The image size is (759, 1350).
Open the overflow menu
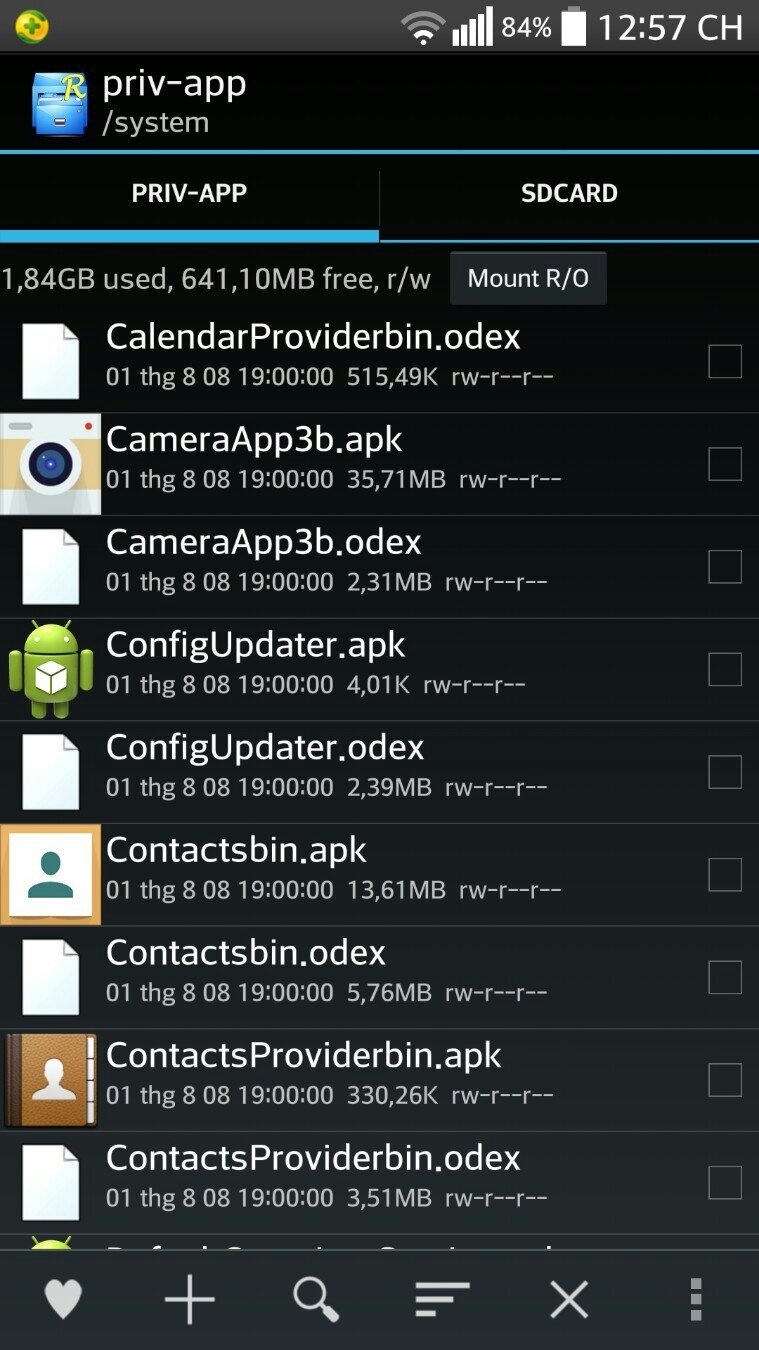pyautogui.click(x=696, y=1299)
